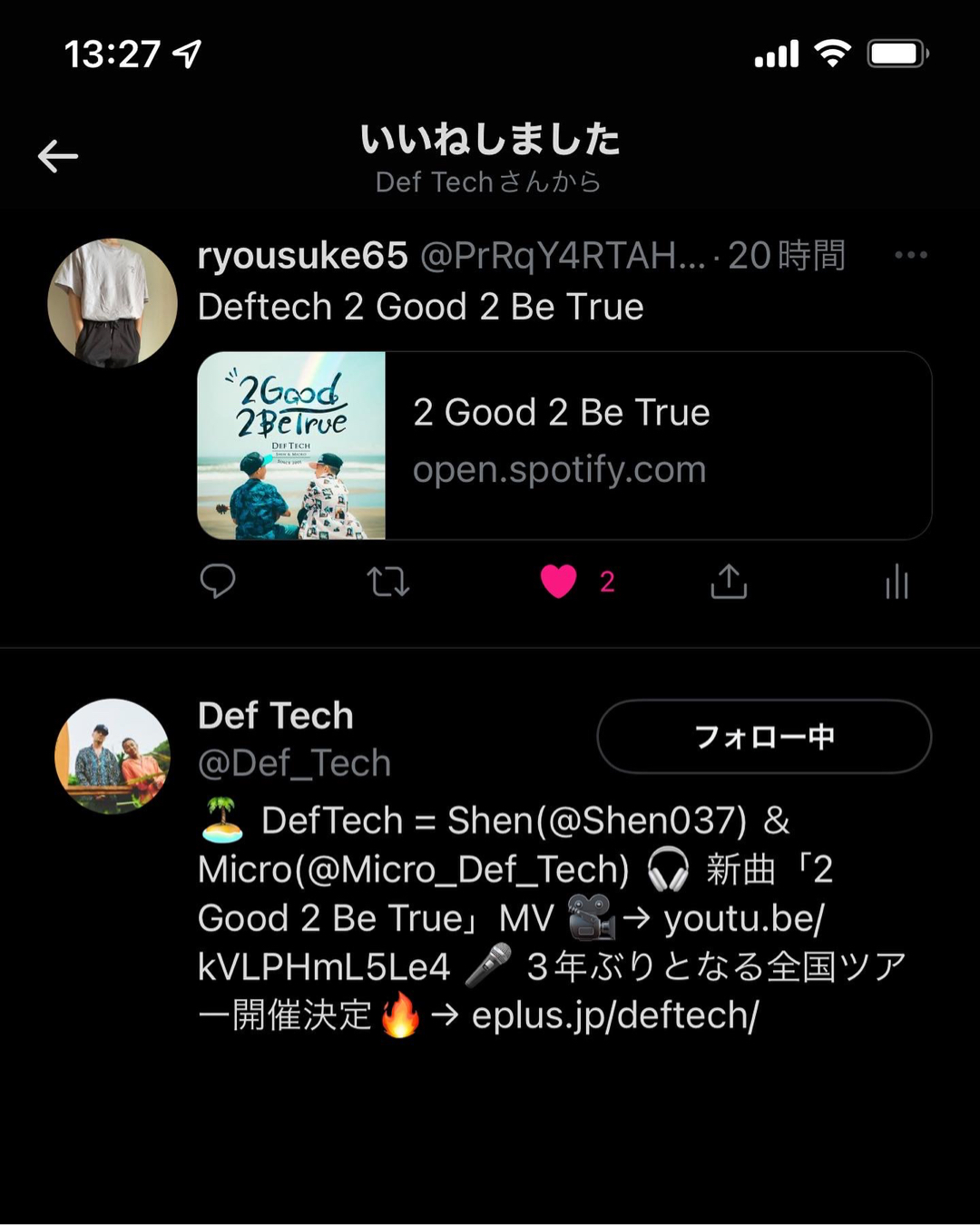Tap the フォロー中 button for Def Tech

(764, 736)
